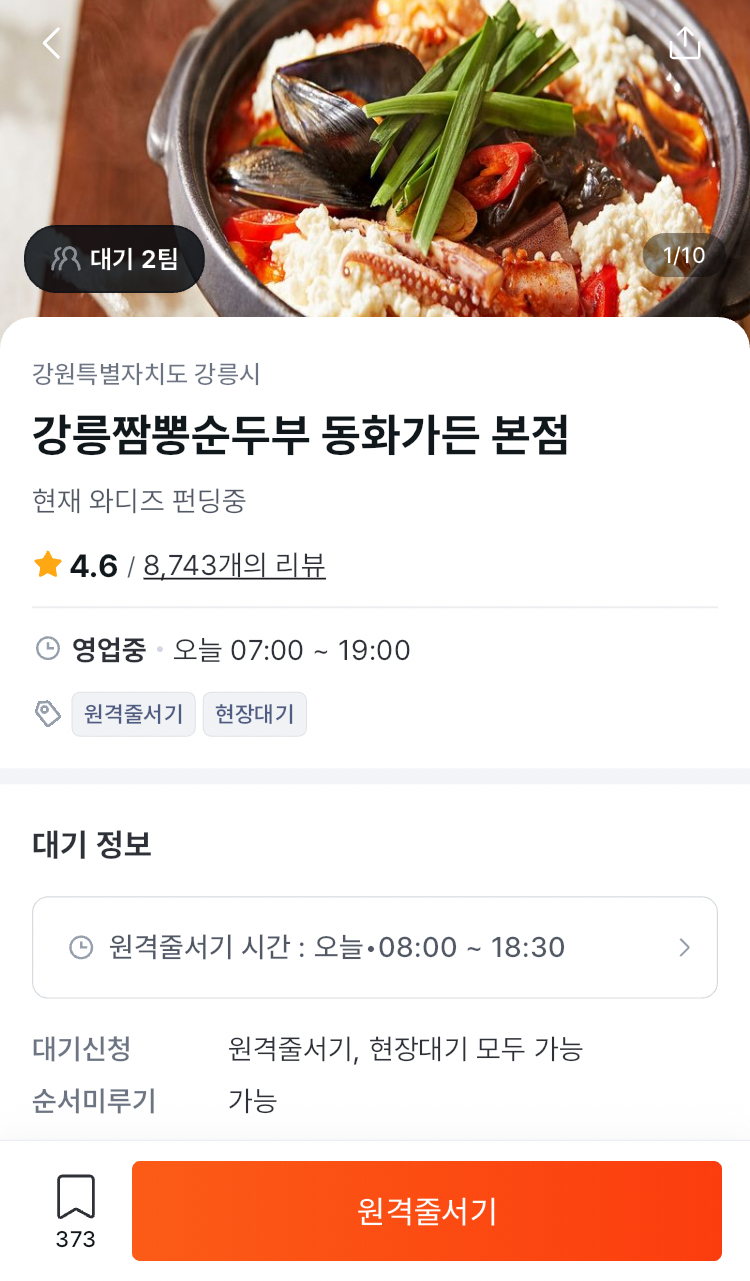Select the 현장대기 filter chip
The image size is (750, 1281).
tap(254, 713)
